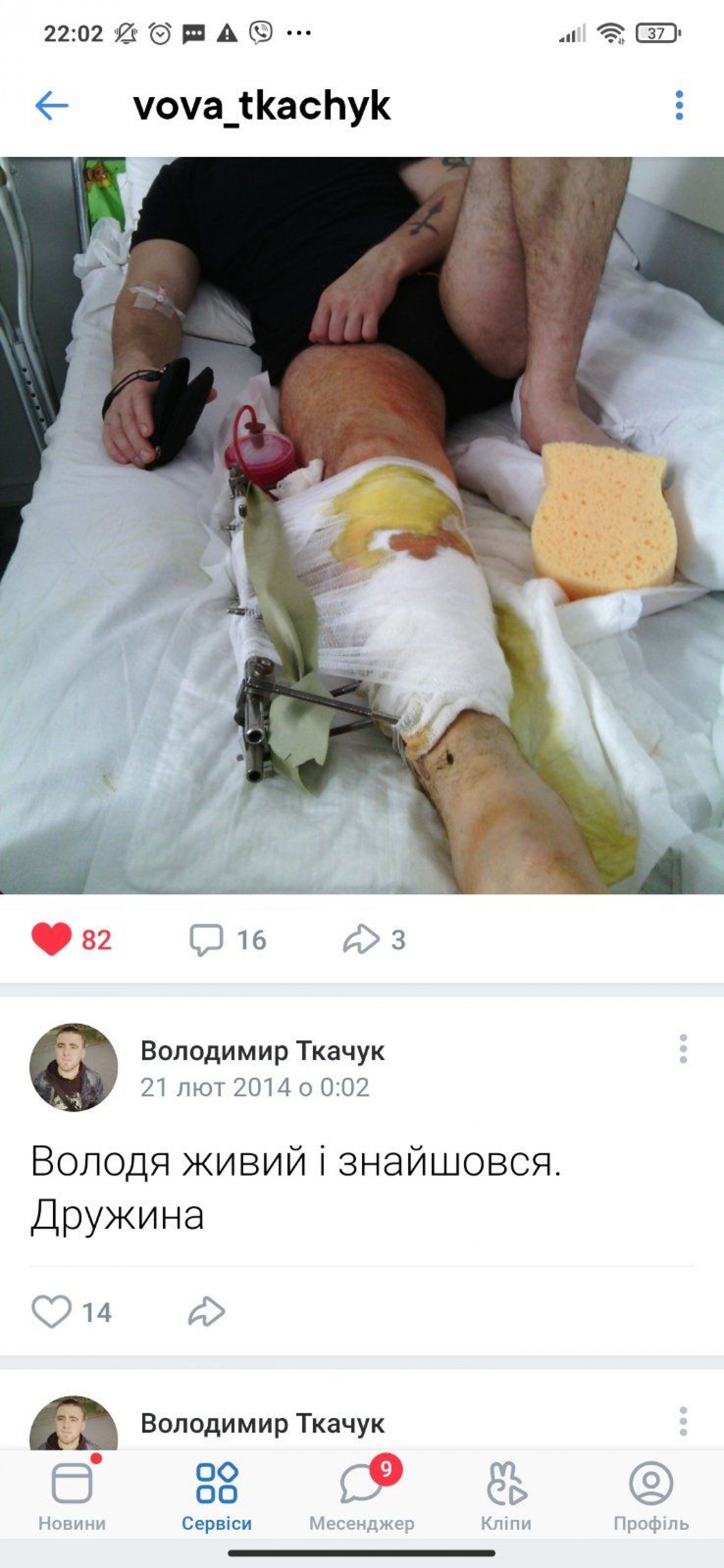Screen dimensions: 724x1568
Task: Open the profile overflow menu in header
Action: point(679,106)
